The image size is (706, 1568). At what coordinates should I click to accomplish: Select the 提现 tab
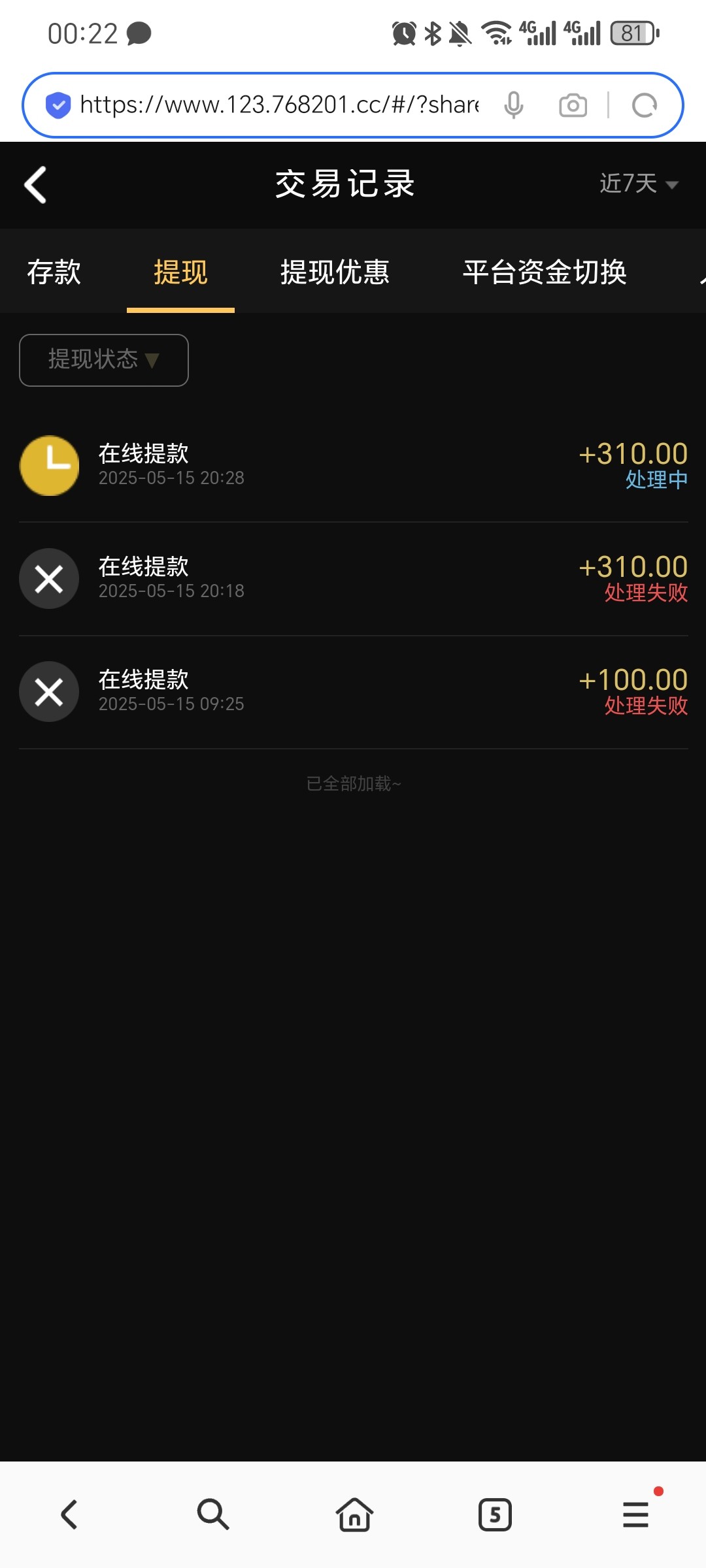point(180,272)
